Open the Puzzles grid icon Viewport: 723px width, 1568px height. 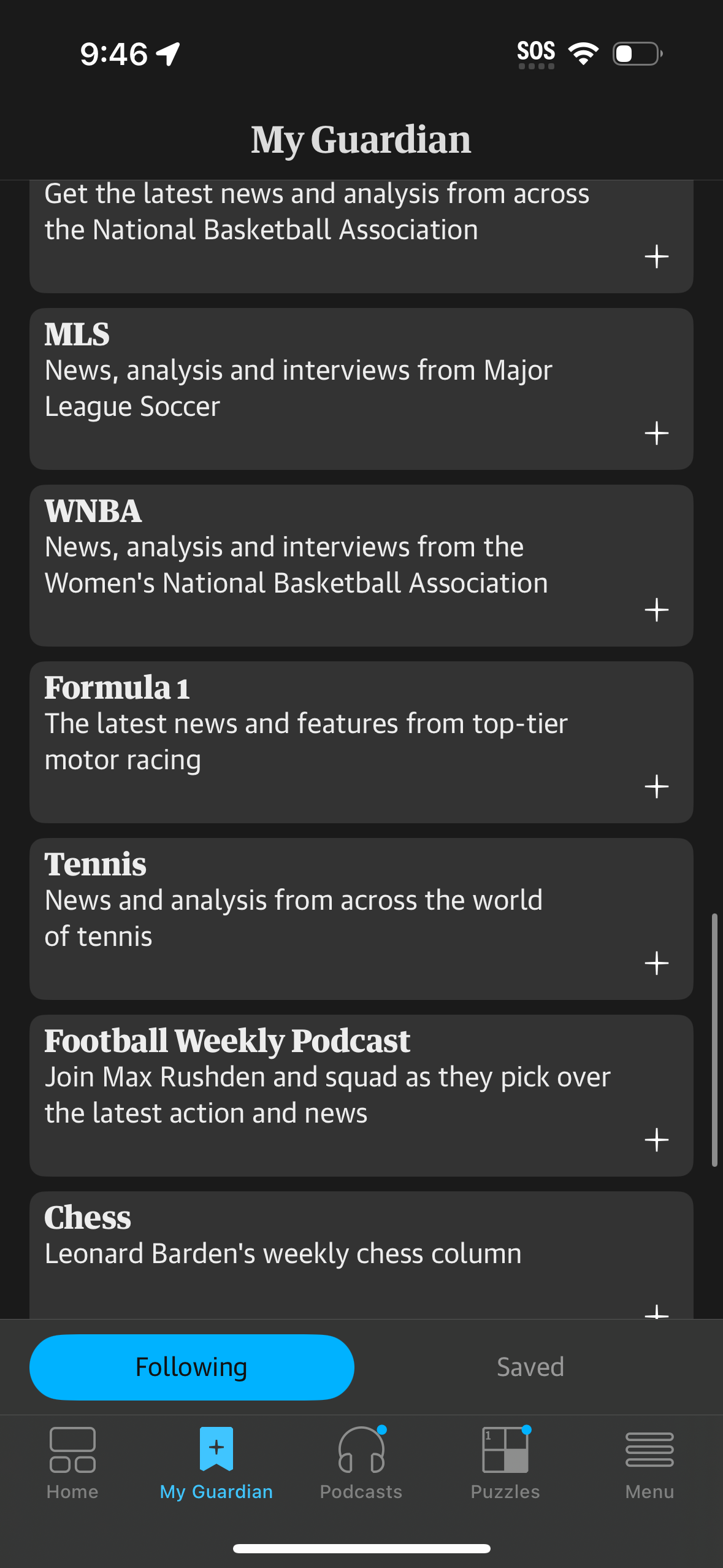coord(506,1448)
